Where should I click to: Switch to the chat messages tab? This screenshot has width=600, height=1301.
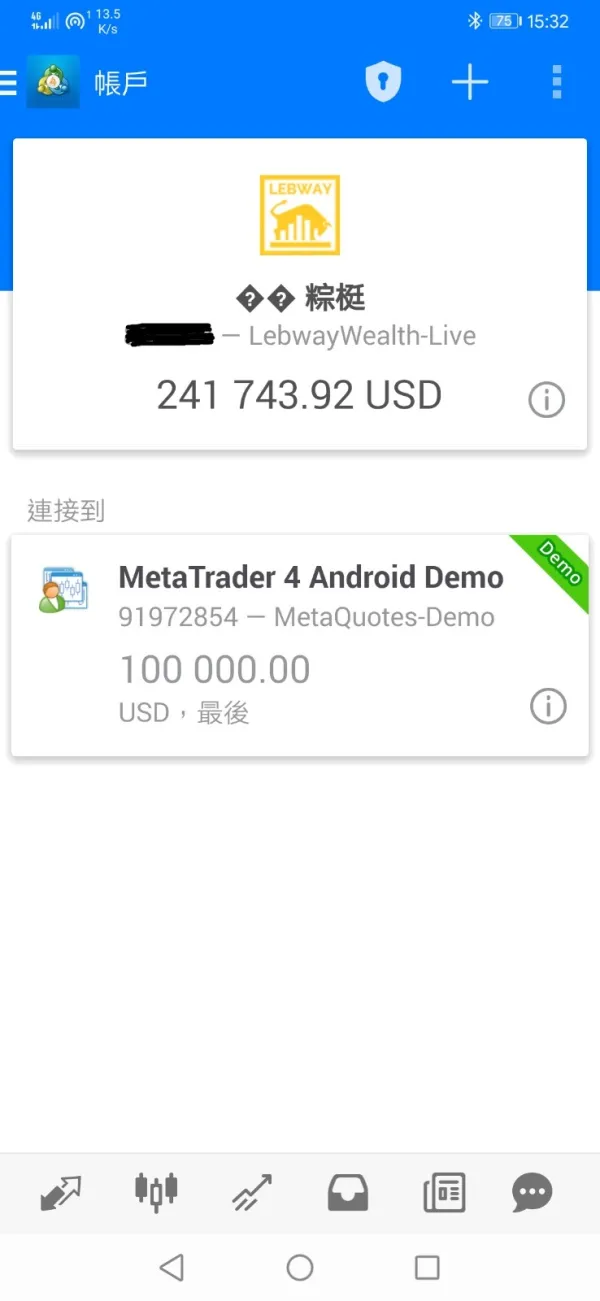pyautogui.click(x=532, y=1192)
